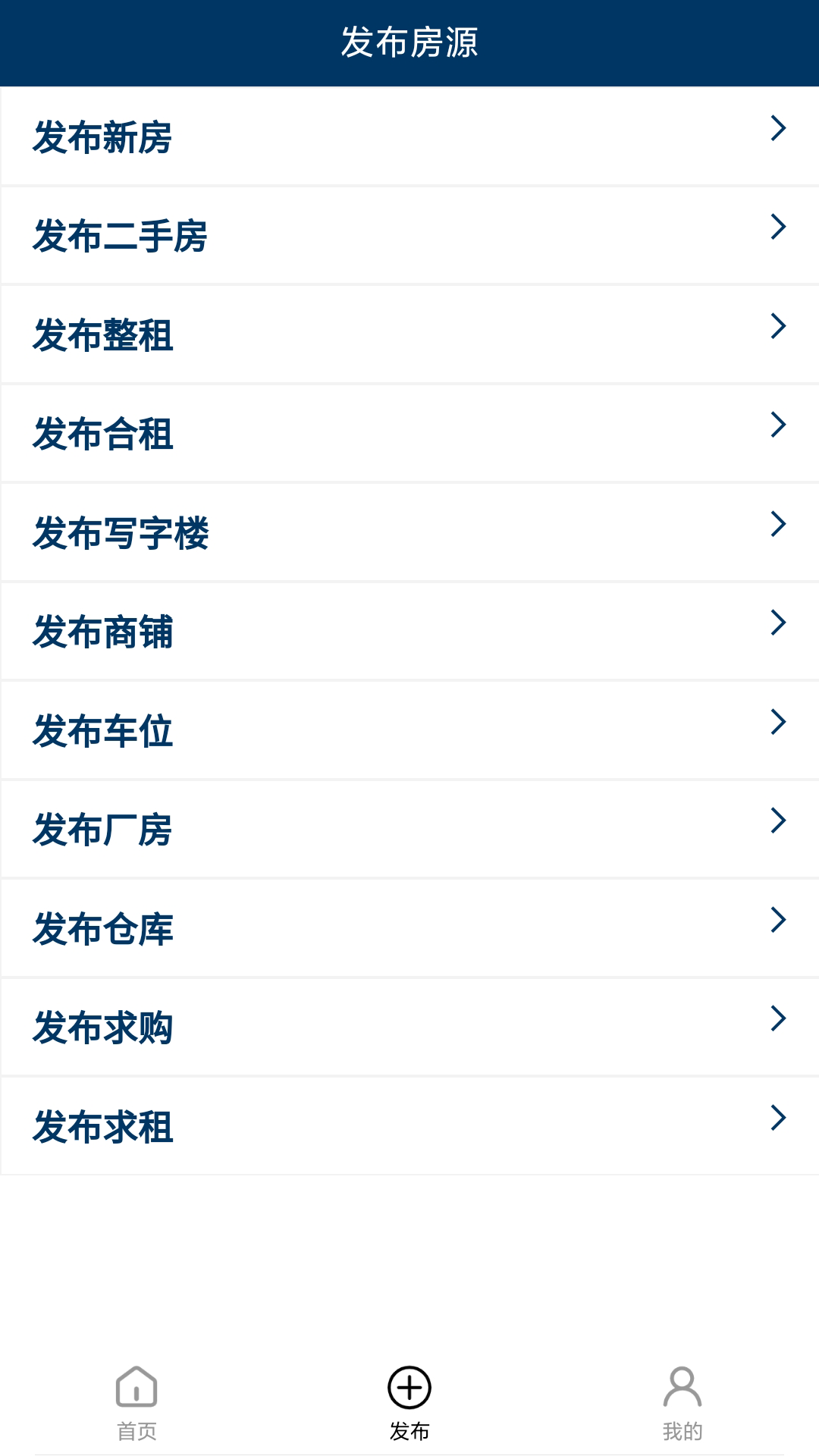
Task: Open the 发布商铺 option
Action: (104, 632)
